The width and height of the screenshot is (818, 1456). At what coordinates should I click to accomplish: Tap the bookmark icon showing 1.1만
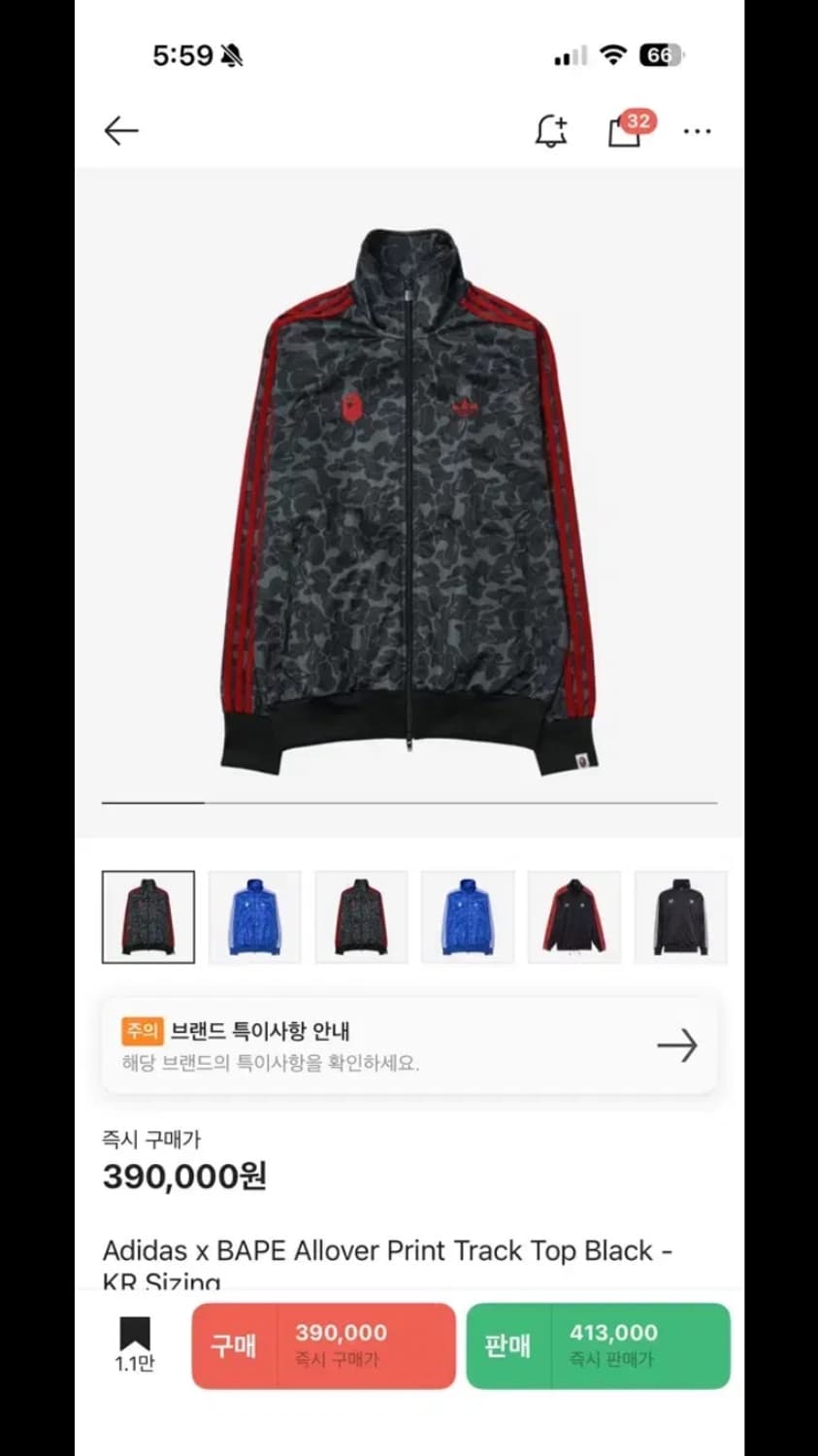[136, 1344]
